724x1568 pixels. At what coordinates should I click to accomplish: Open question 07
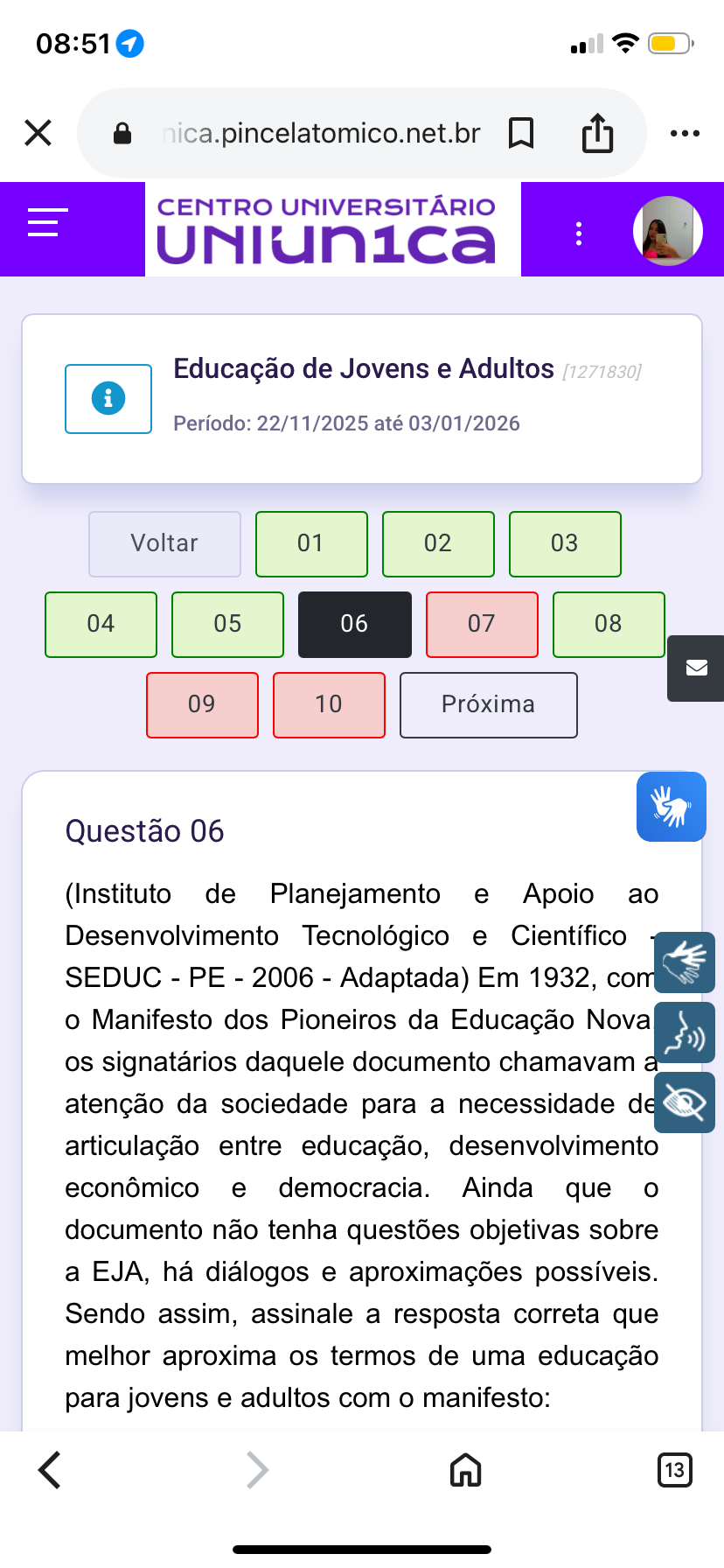click(482, 624)
